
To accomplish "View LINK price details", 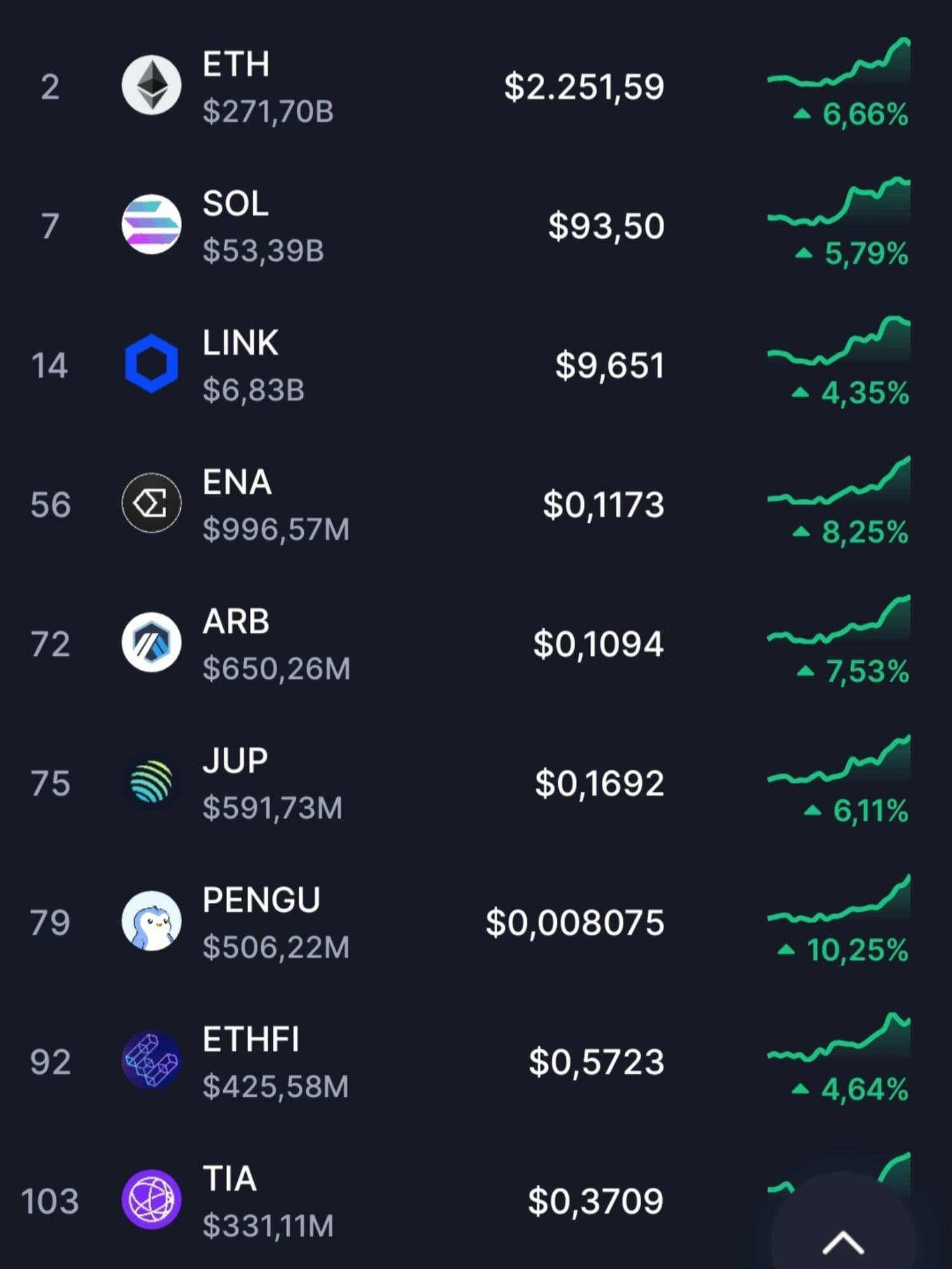I will coord(609,365).
